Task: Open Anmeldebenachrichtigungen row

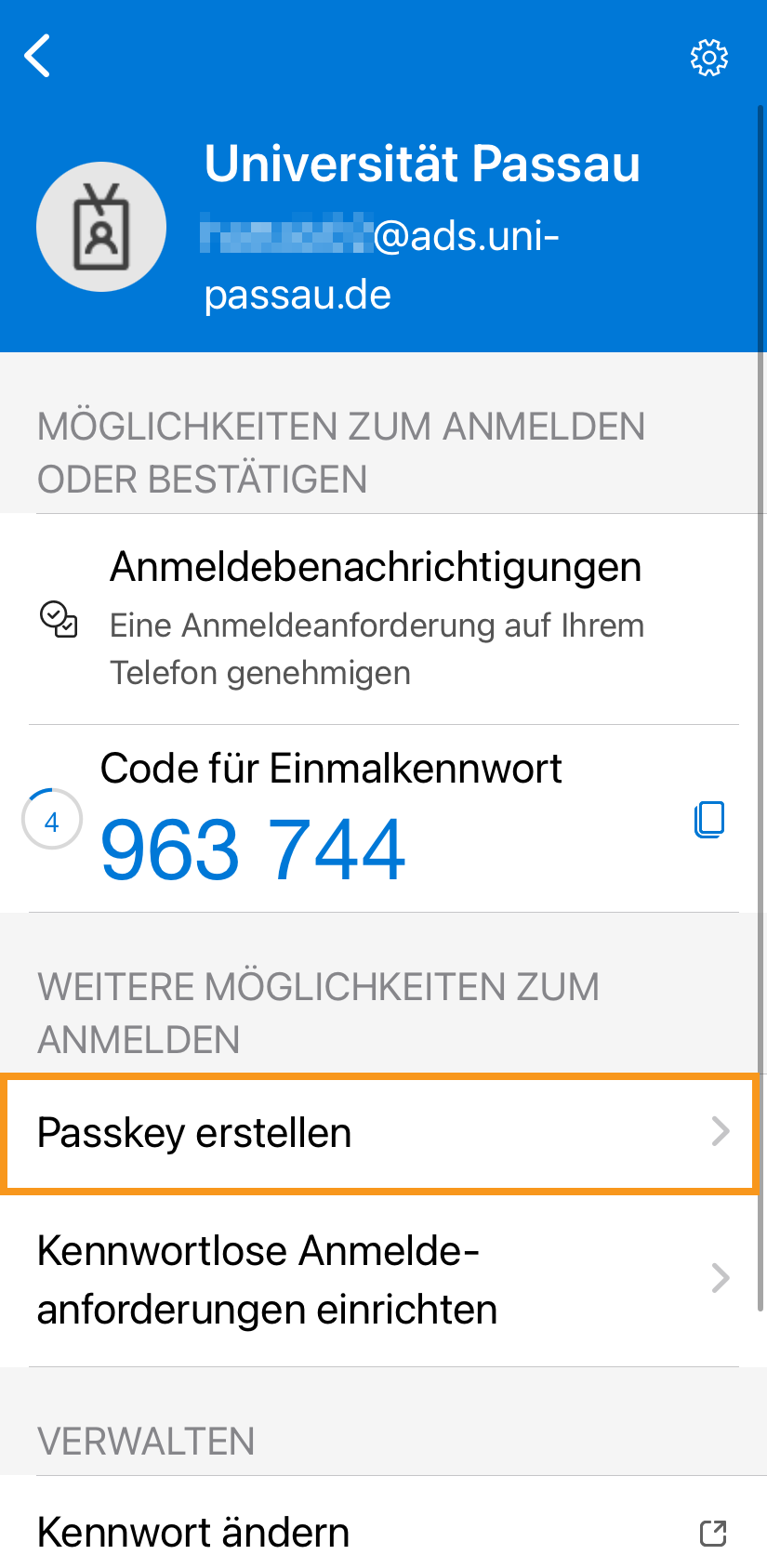Action: 379,618
